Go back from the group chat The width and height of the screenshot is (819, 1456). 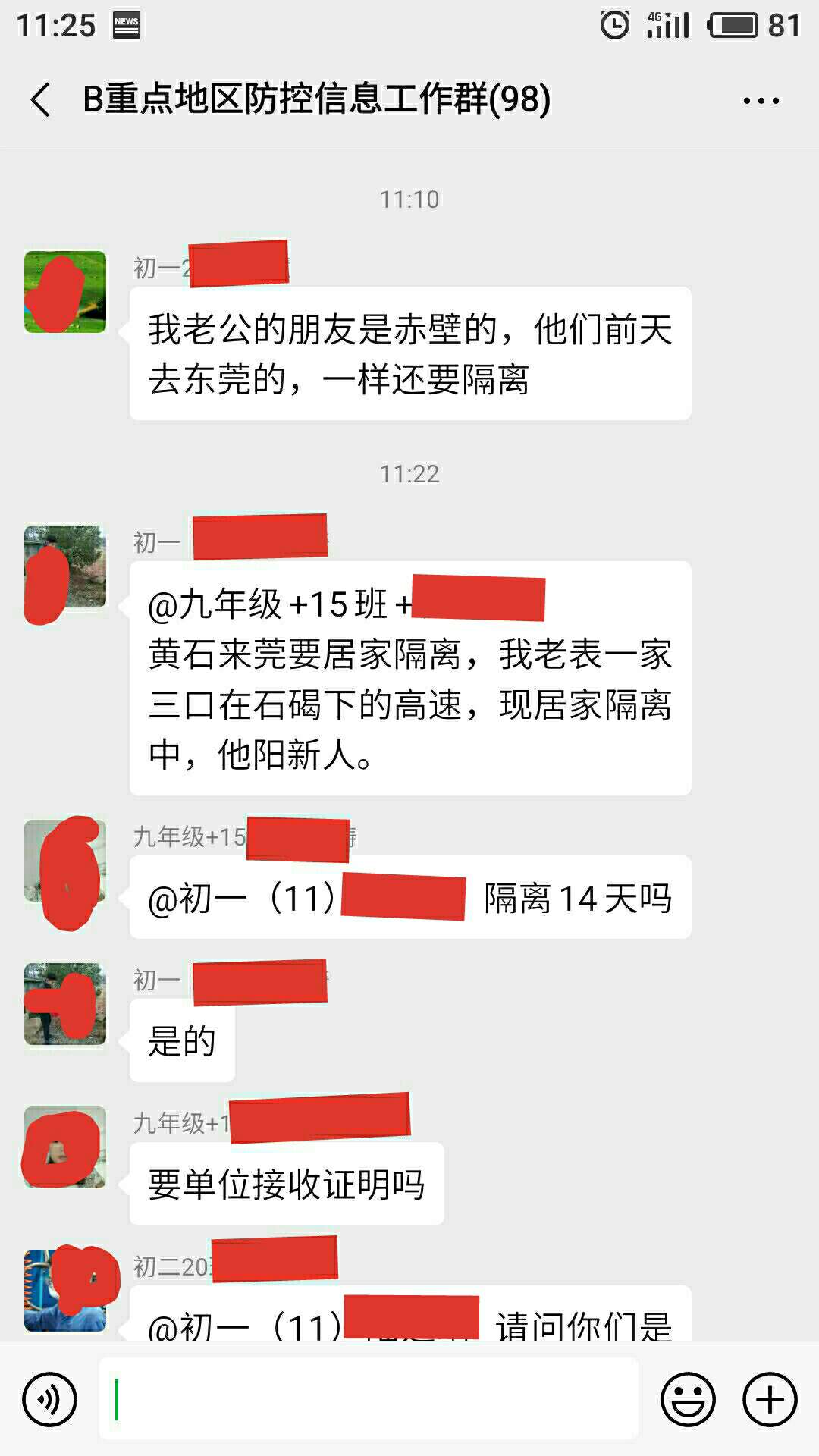[41, 100]
